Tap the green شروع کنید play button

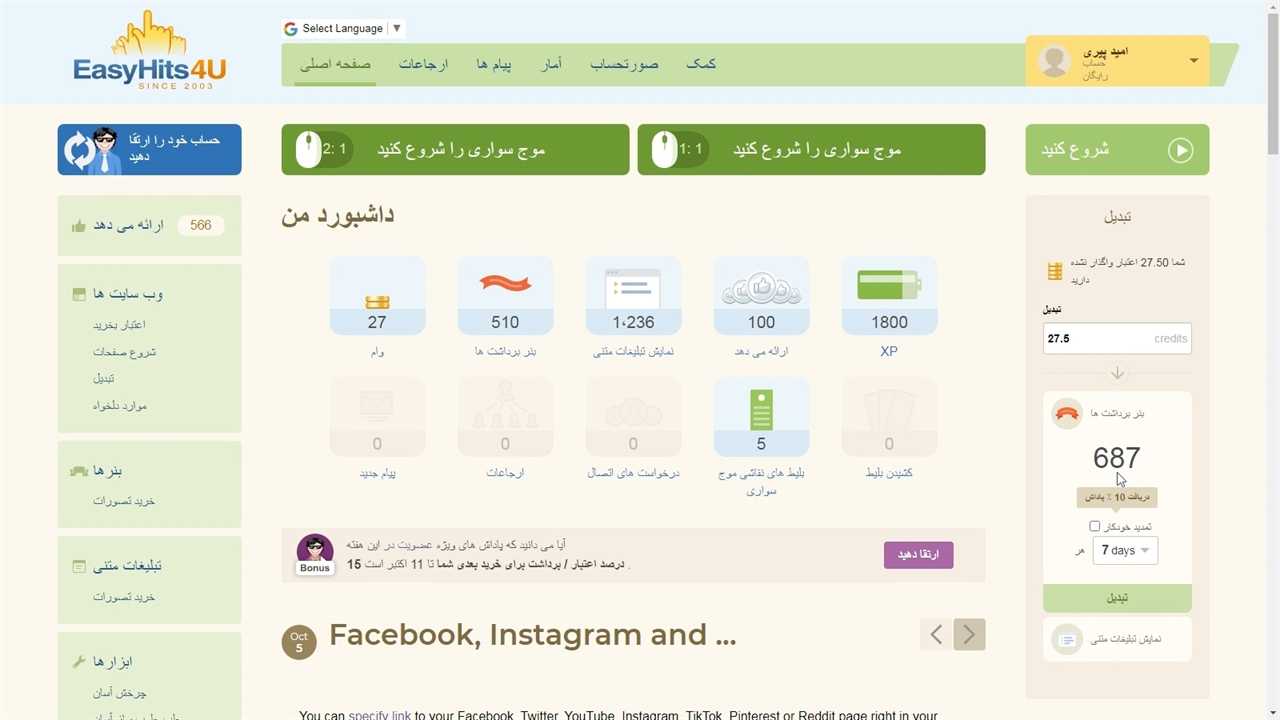tap(1117, 150)
